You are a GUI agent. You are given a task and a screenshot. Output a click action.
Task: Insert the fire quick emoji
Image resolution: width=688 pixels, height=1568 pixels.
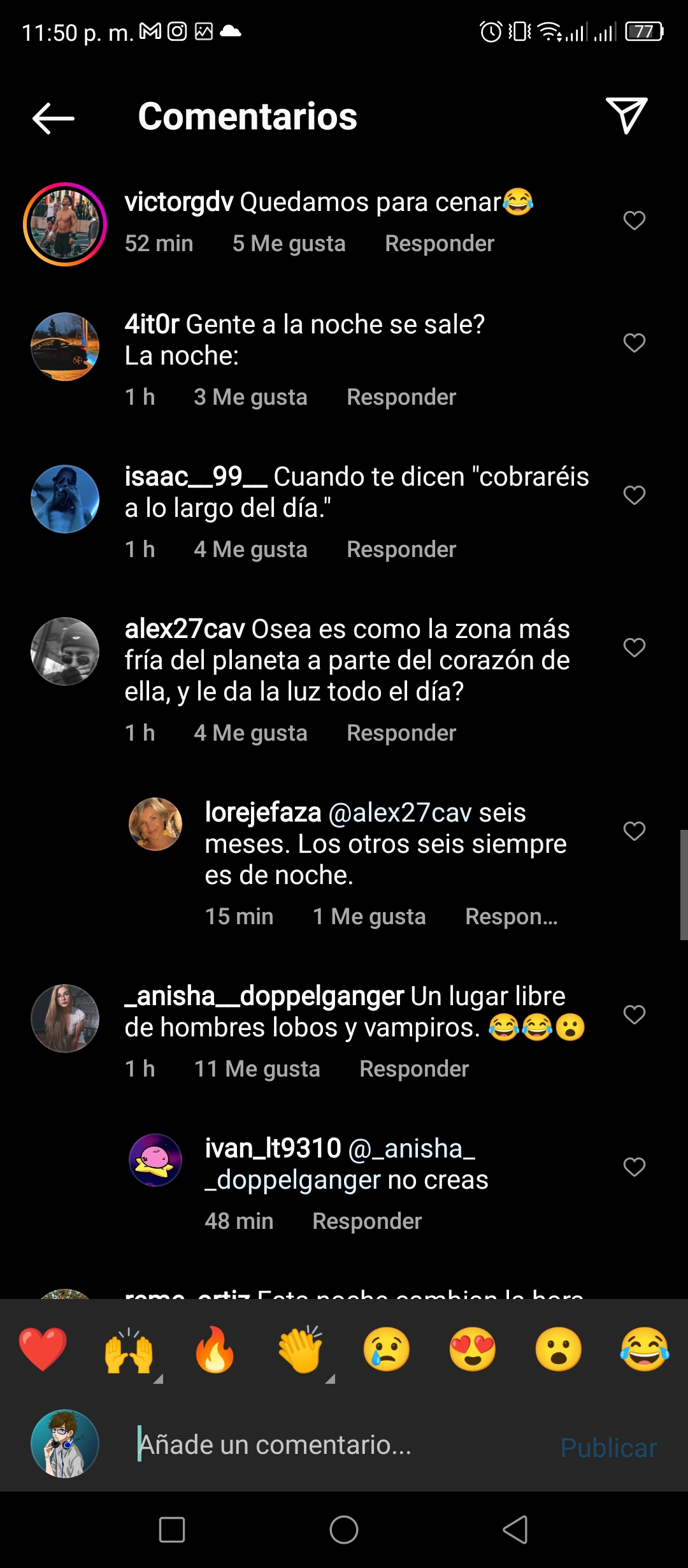point(215,1349)
